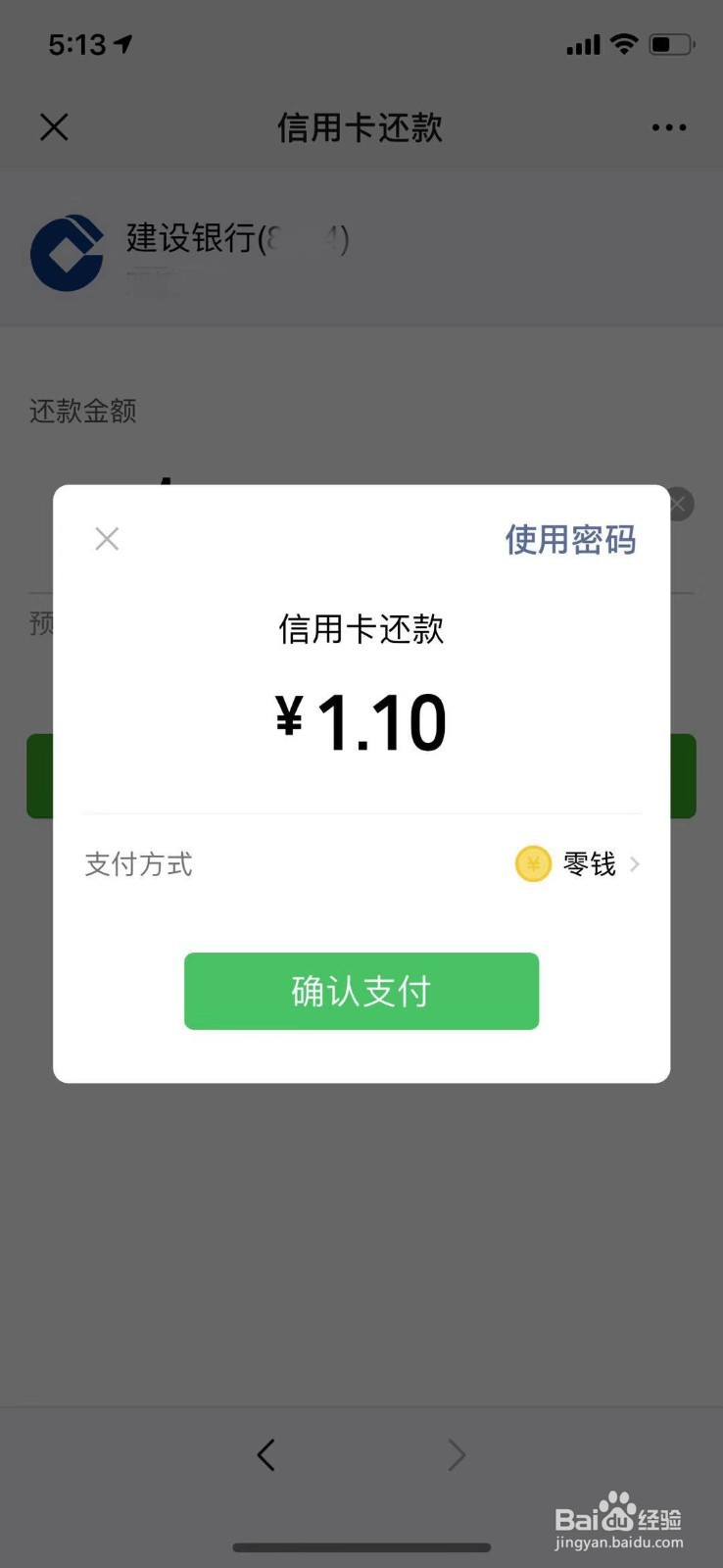Screen dimensions: 723x1568
Task: Expand the 支付方式 payment options row
Action: click(361, 863)
